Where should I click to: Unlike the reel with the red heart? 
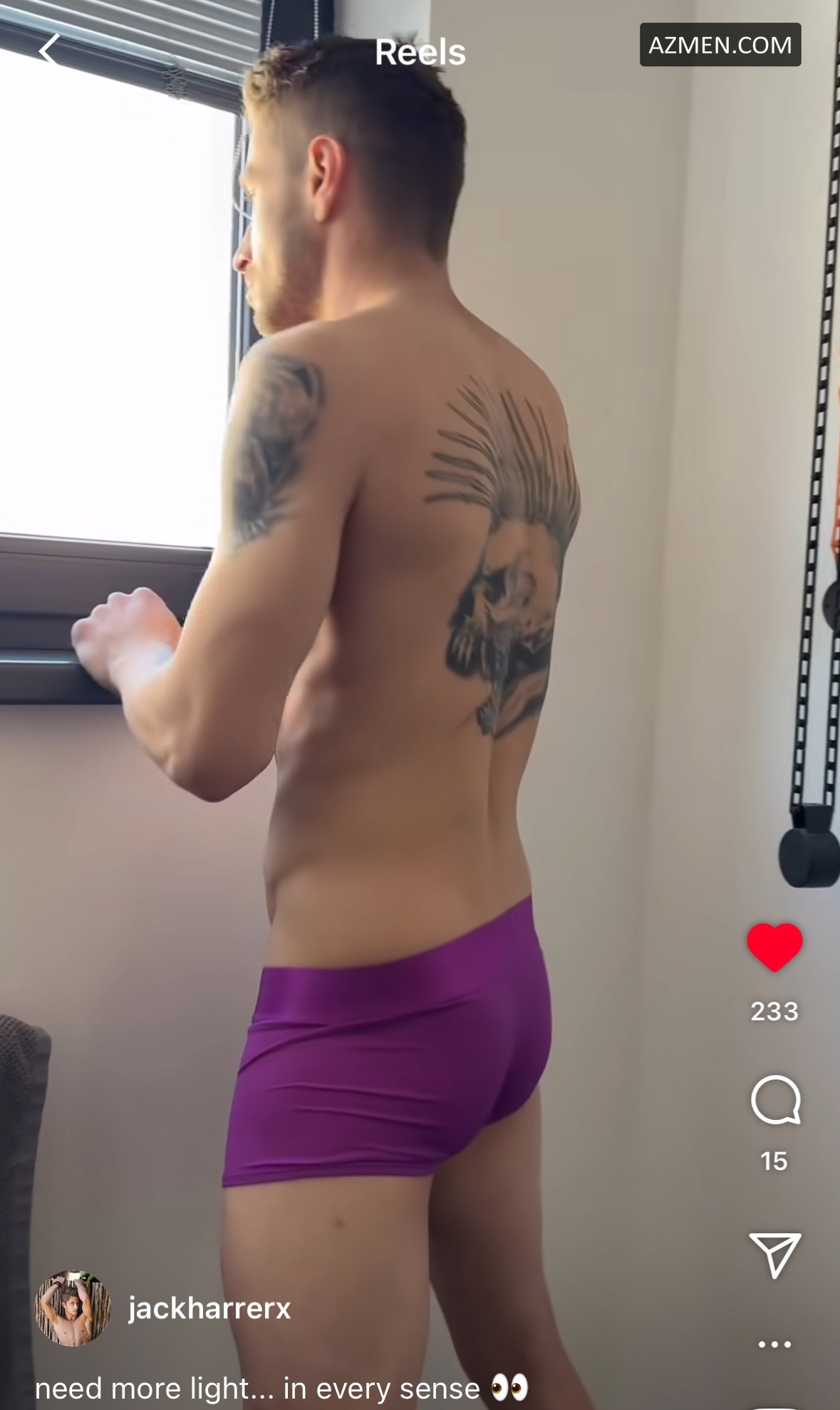point(774,947)
